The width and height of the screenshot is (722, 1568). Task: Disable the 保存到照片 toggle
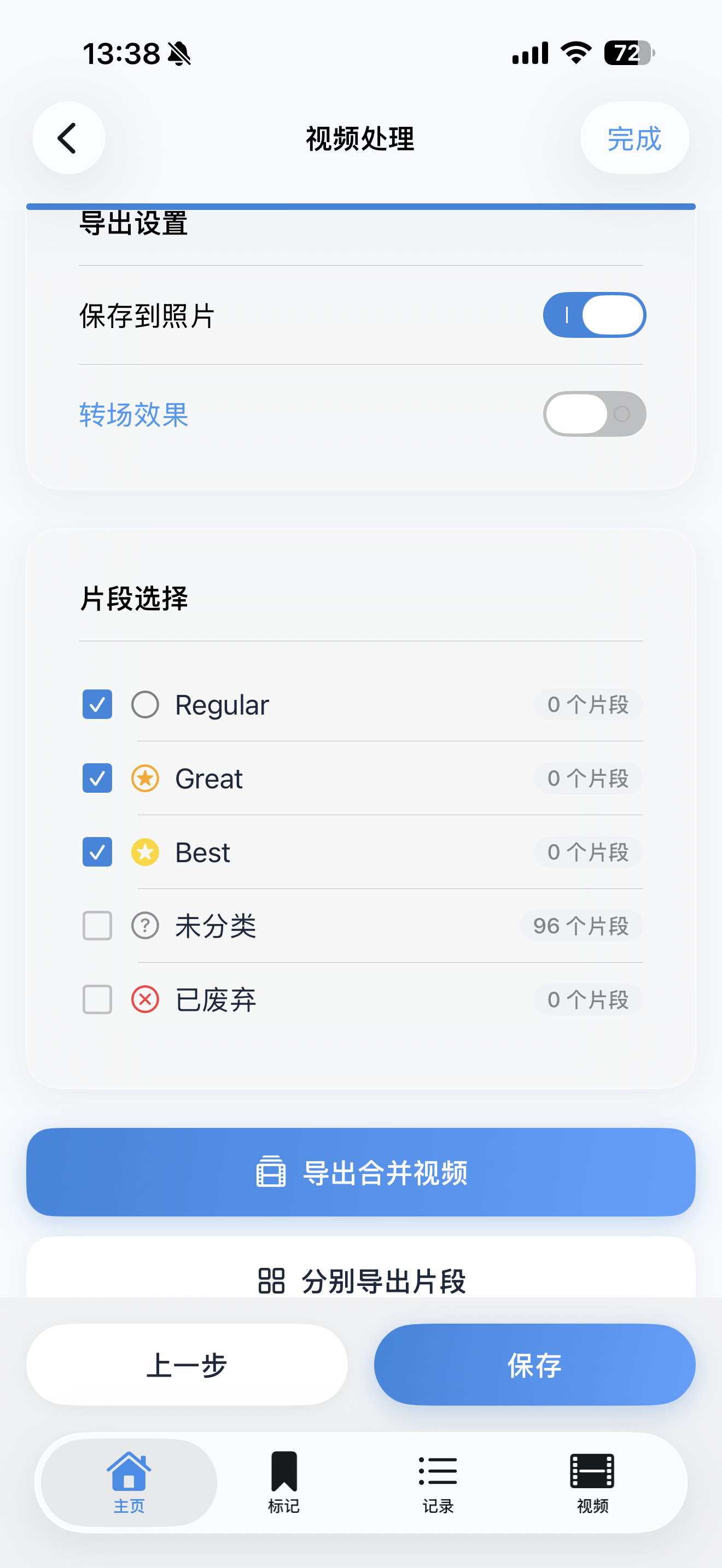point(594,315)
